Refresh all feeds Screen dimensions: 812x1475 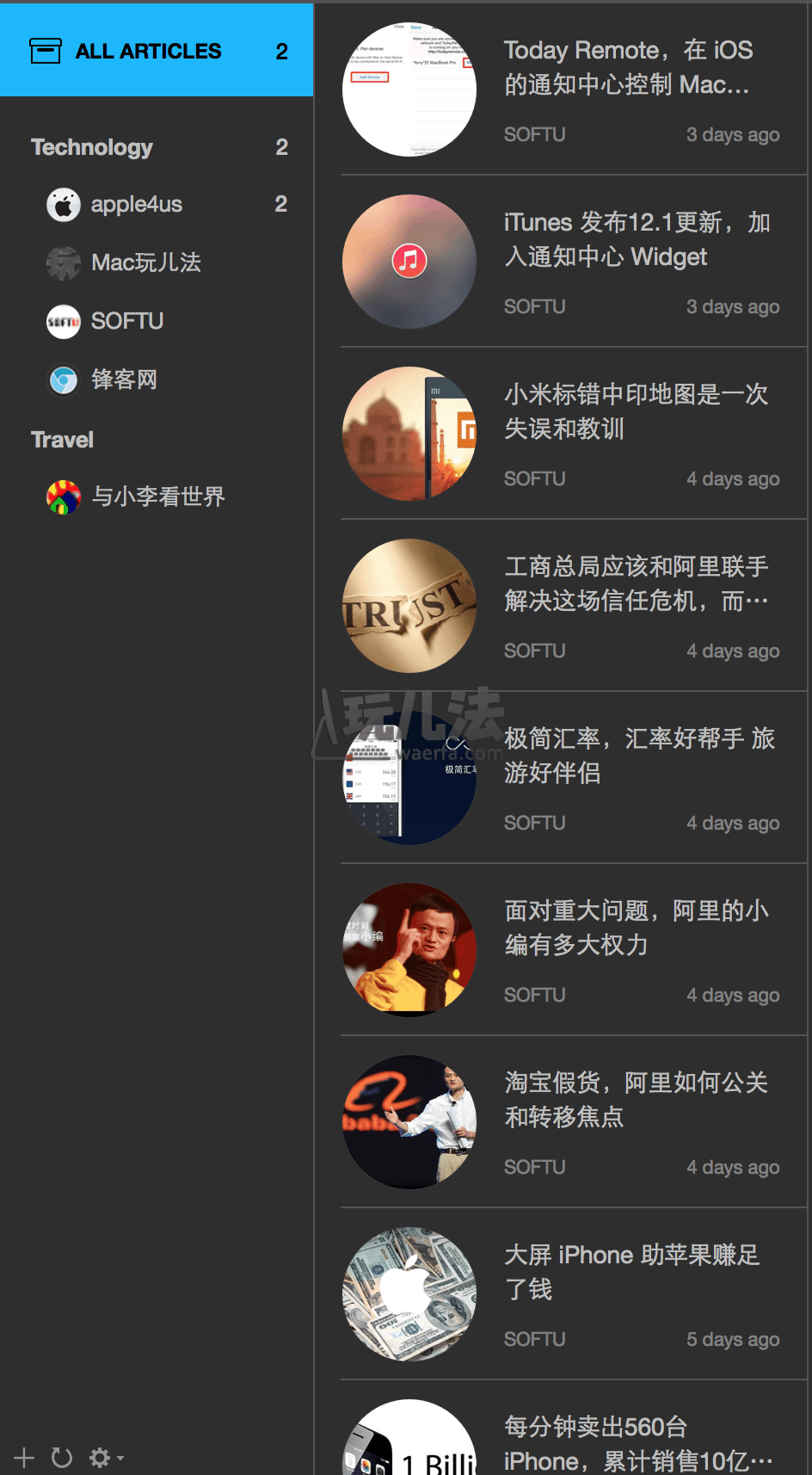(x=62, y=1458)
